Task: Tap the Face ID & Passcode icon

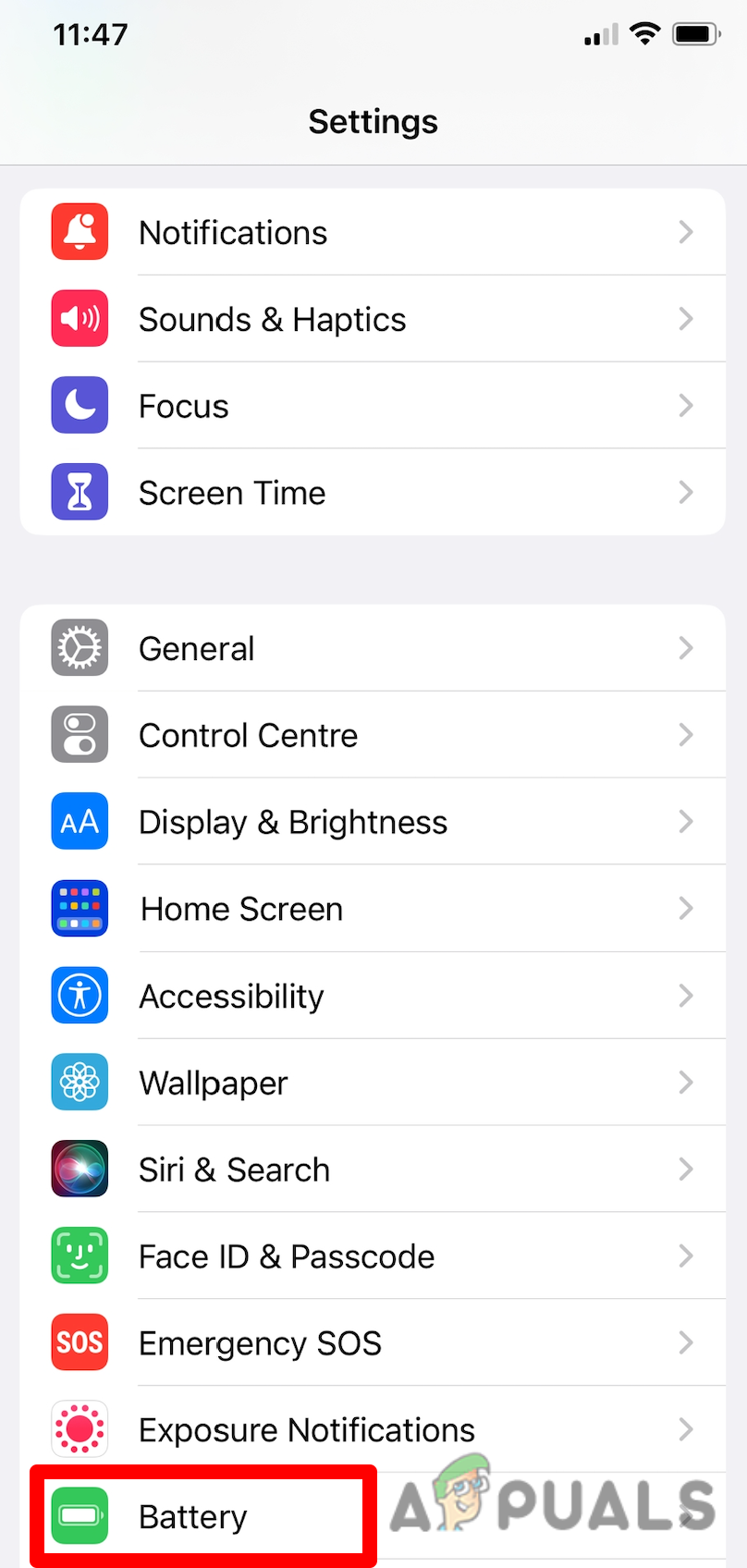Action: 80,1256
